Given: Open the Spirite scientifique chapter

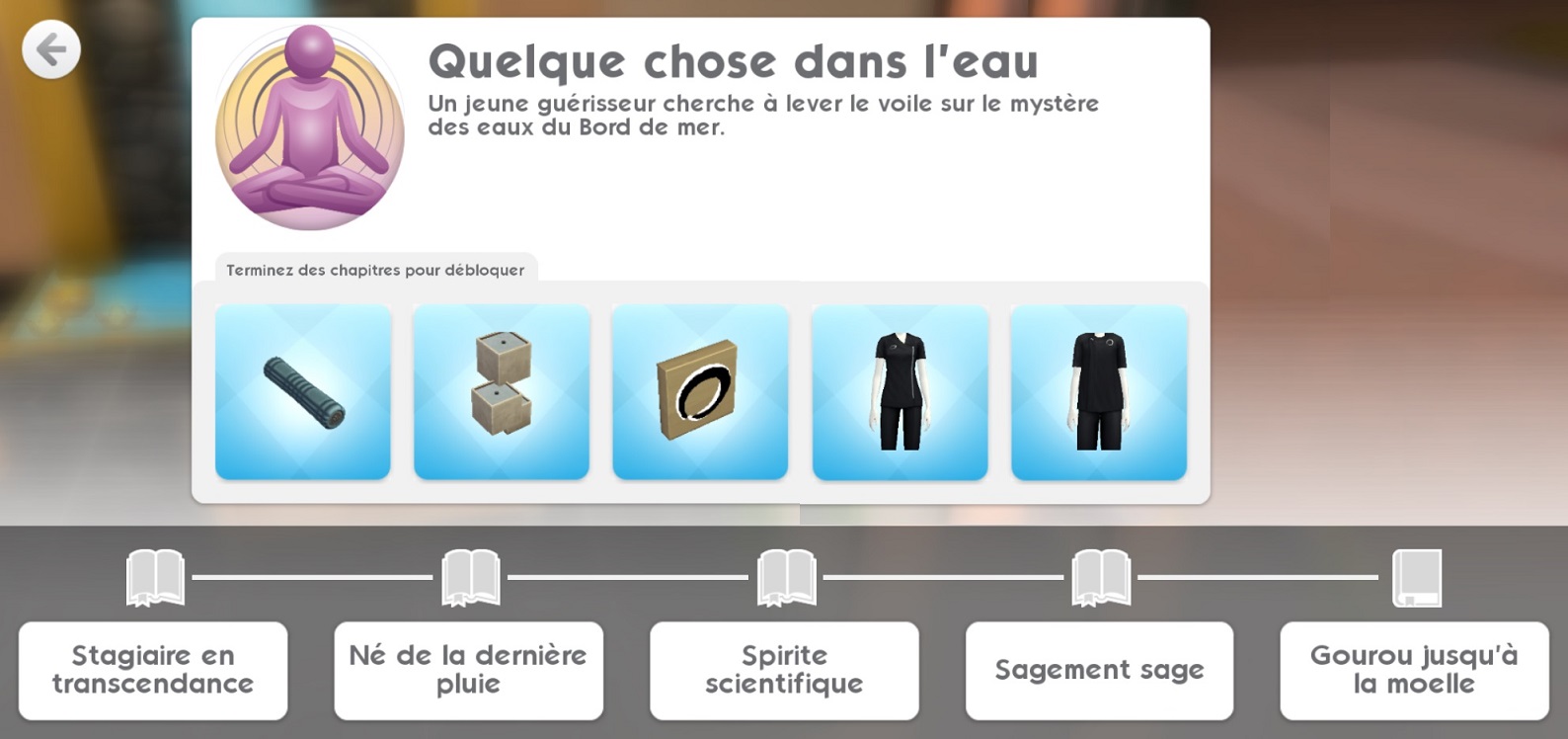Looking at the screenshot, I should tap(784, 670).
